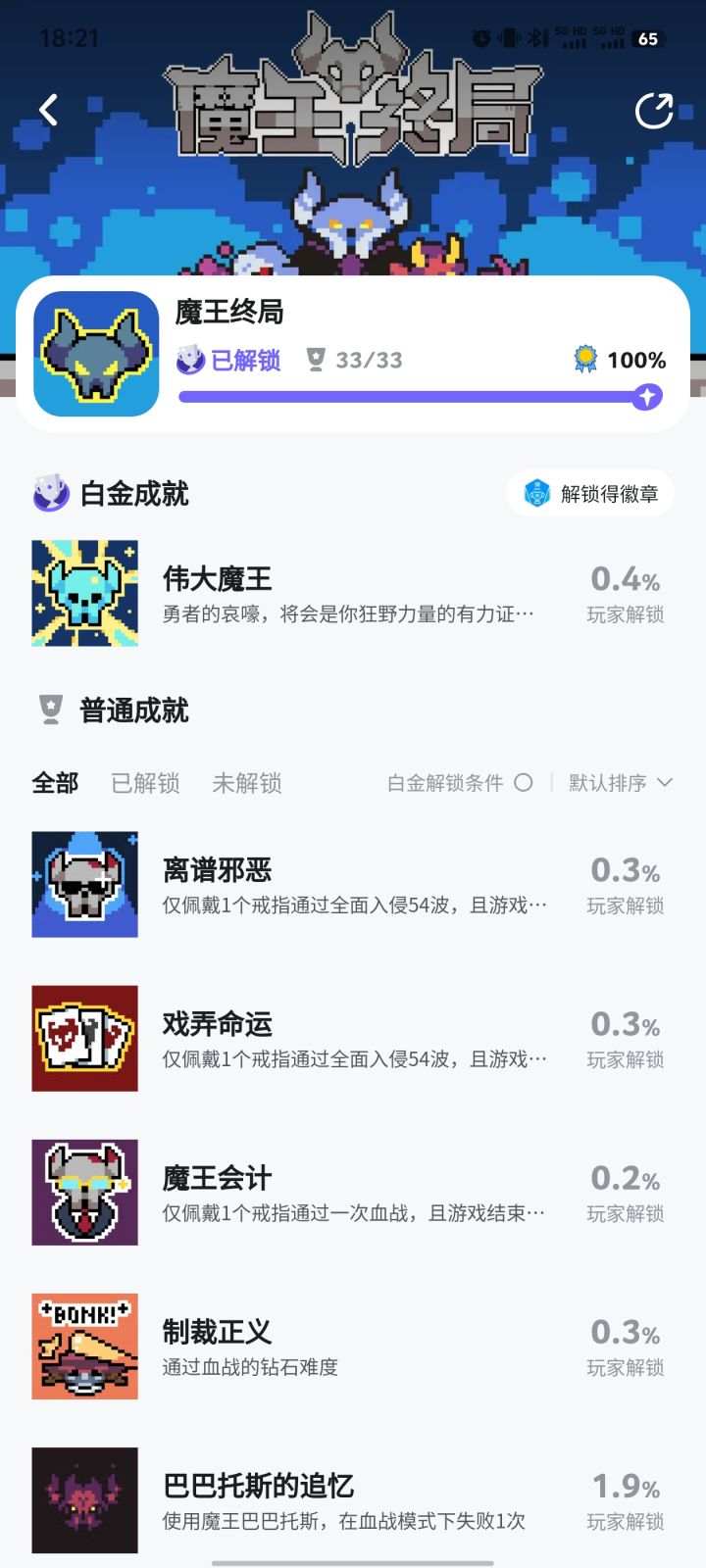Open the 离谱邪恶 achievement
This screenshot has height=1568, width=706.
353,885
